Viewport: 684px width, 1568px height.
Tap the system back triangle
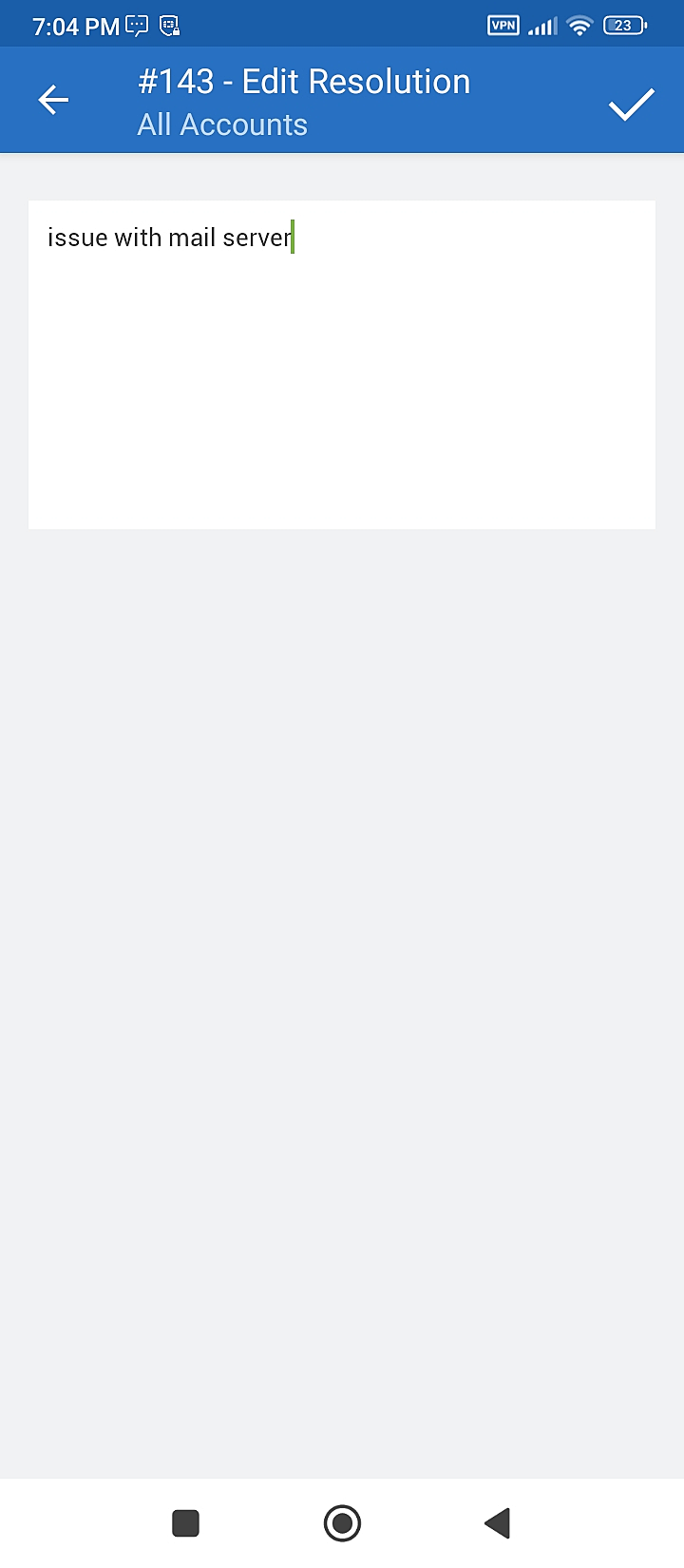coord(498,1522)
